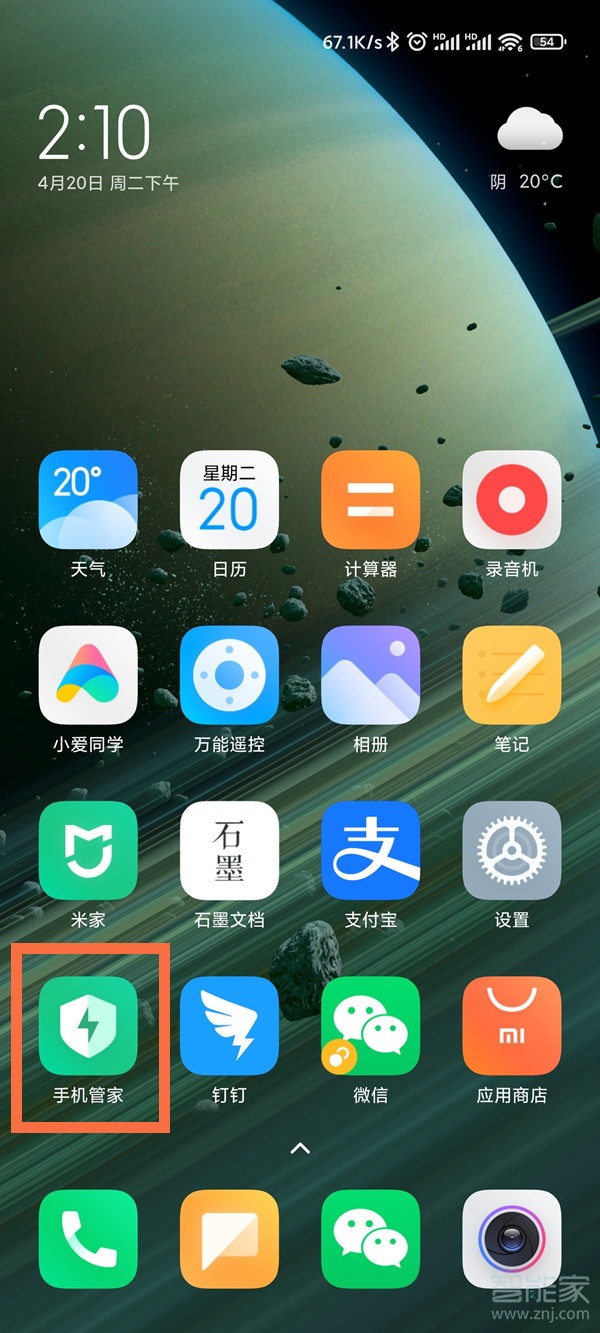600x1333 pixels.
Task: Launch 支付宝 Alipay
Action: [x=370, y=850]
